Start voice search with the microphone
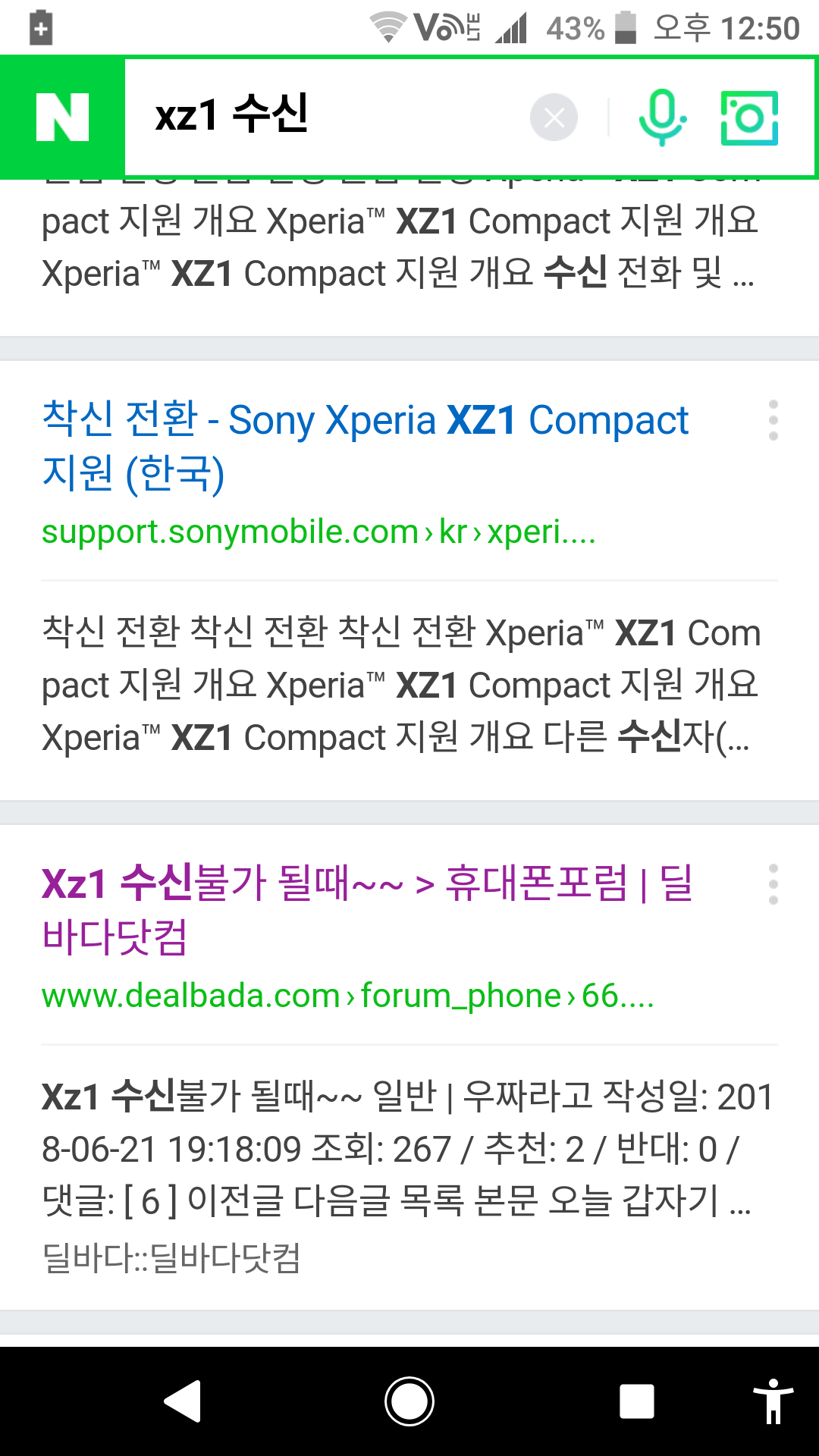The width and height of the screenshot is (819, 1456). 662,118
